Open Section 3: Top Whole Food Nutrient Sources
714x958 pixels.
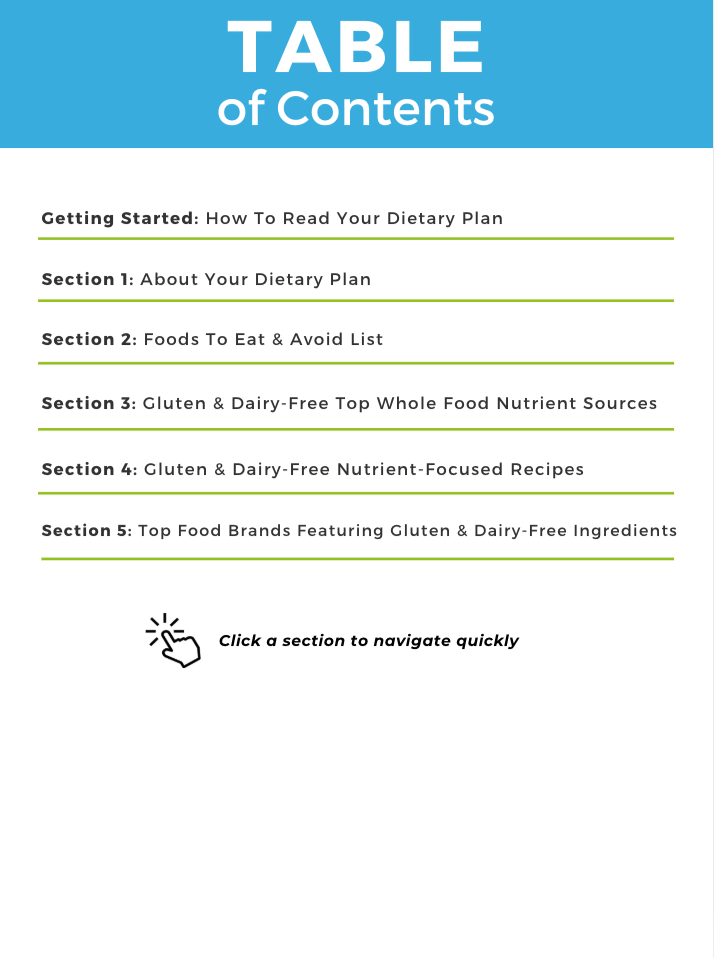tap(349, 404)
